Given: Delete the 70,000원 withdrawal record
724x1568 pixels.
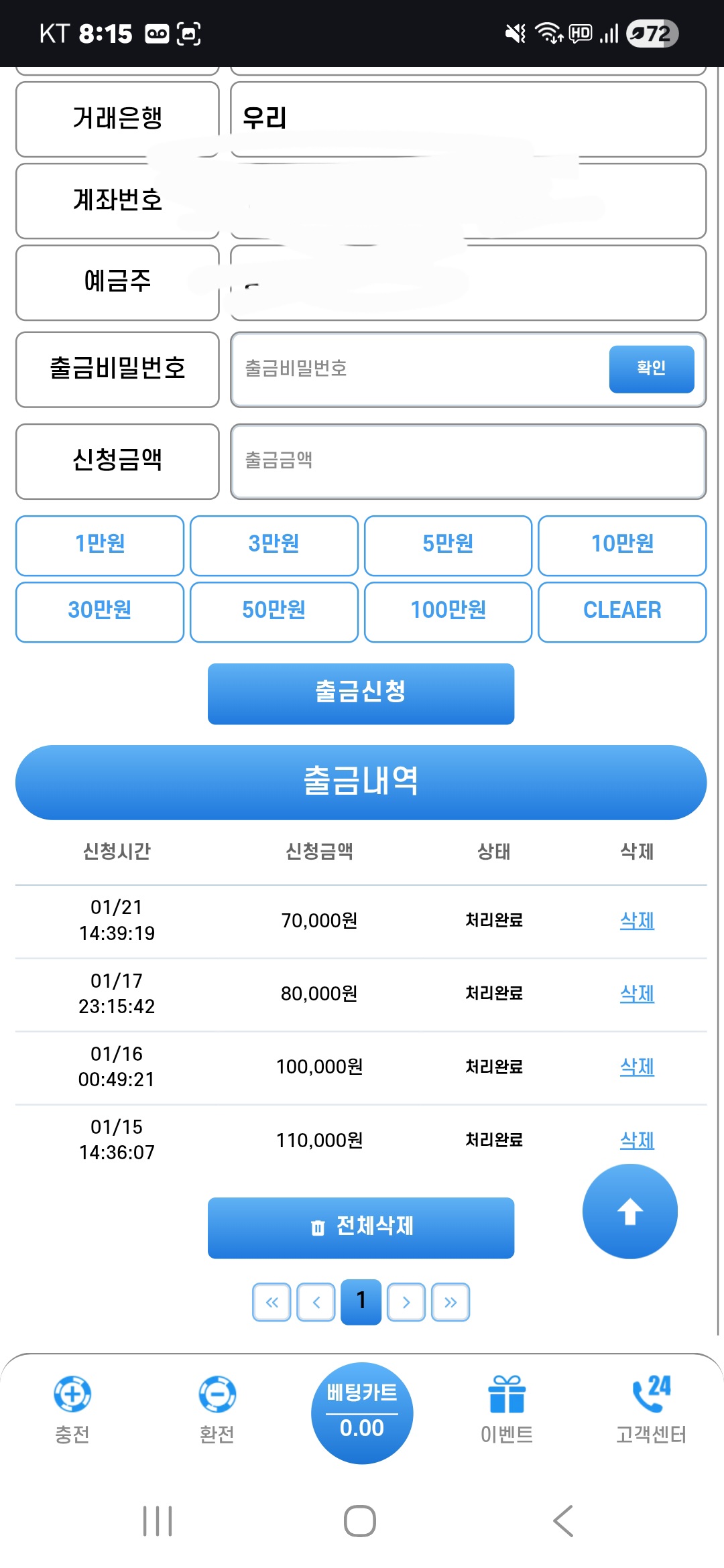Looking at the screenshot, I should [637, 921].
